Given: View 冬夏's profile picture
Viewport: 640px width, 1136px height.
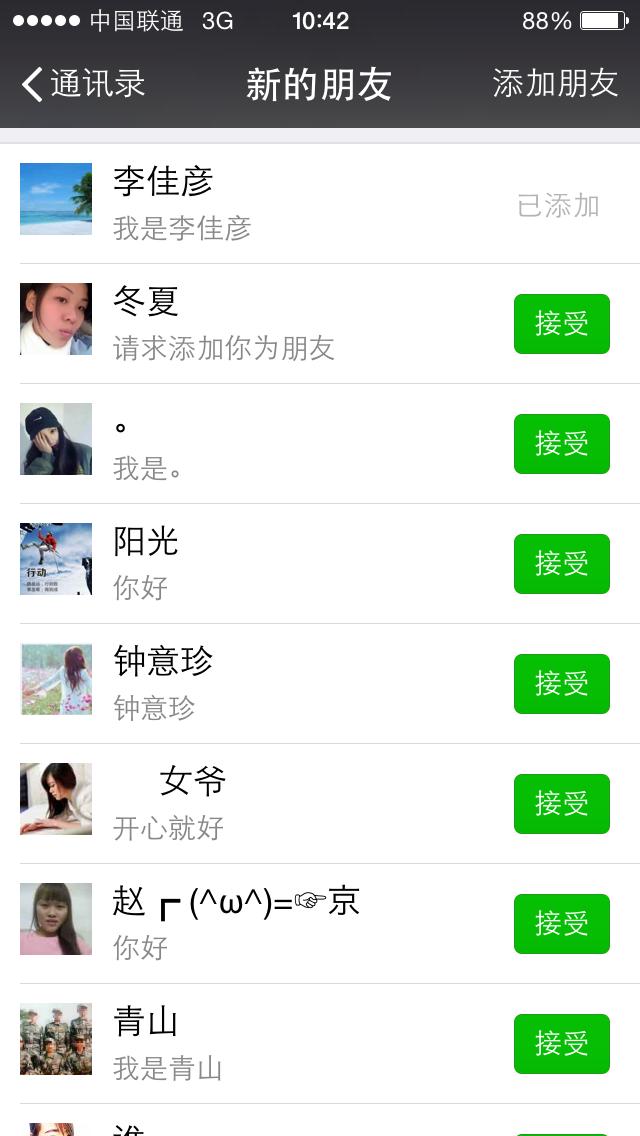Looking at the screenshot, I should pyautogui.click(x=56, y=319).
